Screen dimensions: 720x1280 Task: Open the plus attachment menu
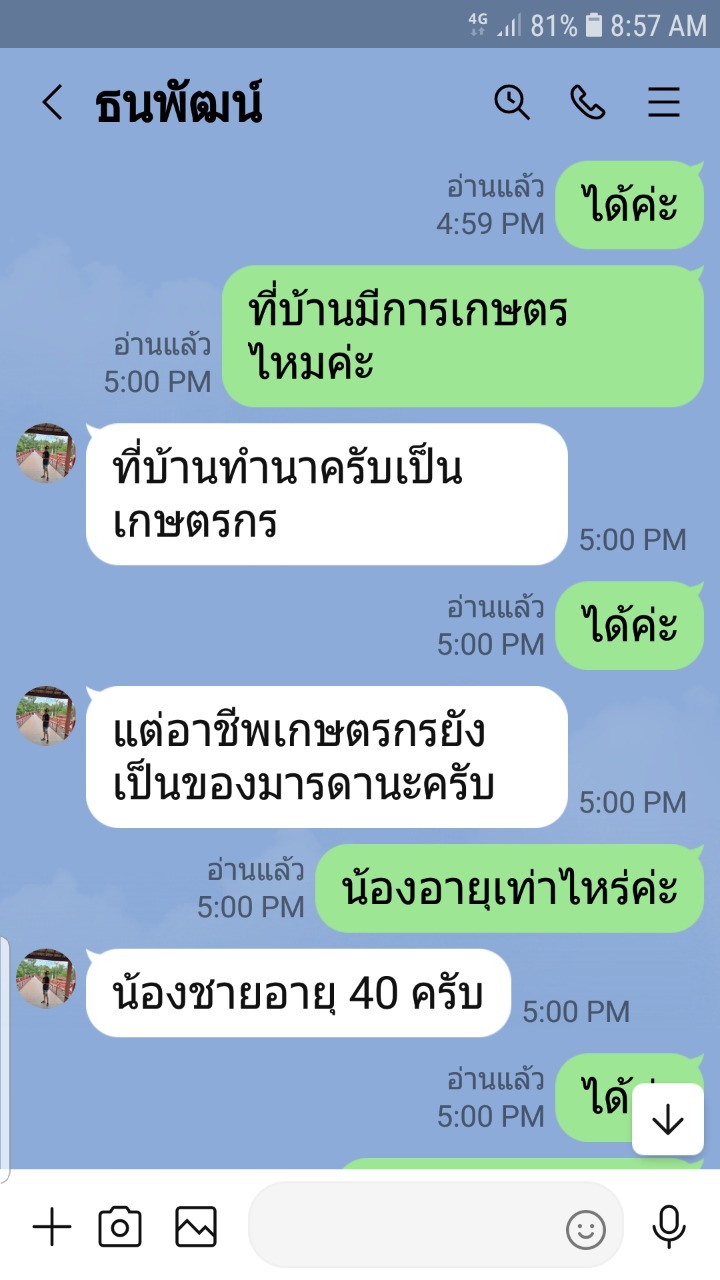(x=52, y=1227)
